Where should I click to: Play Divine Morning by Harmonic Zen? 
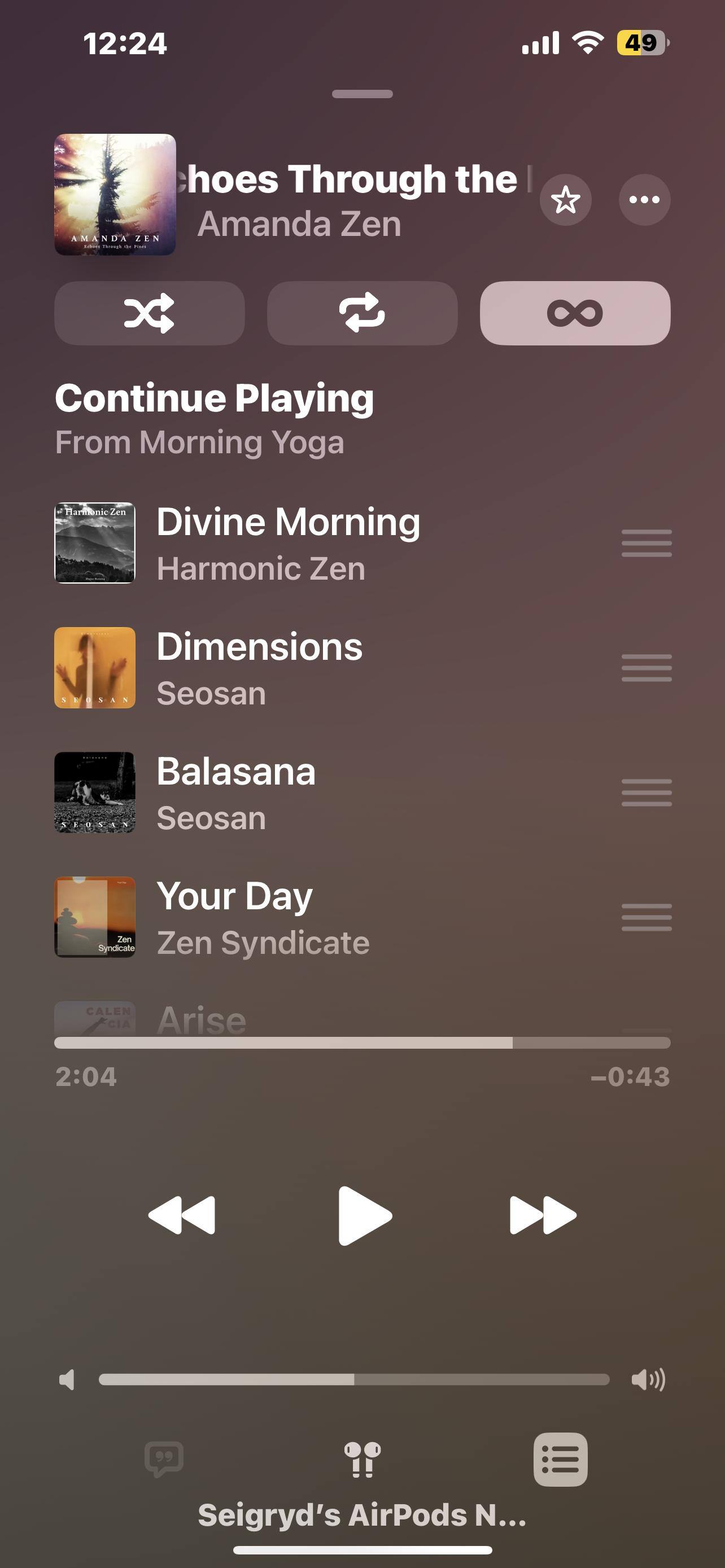pos(288,543)
